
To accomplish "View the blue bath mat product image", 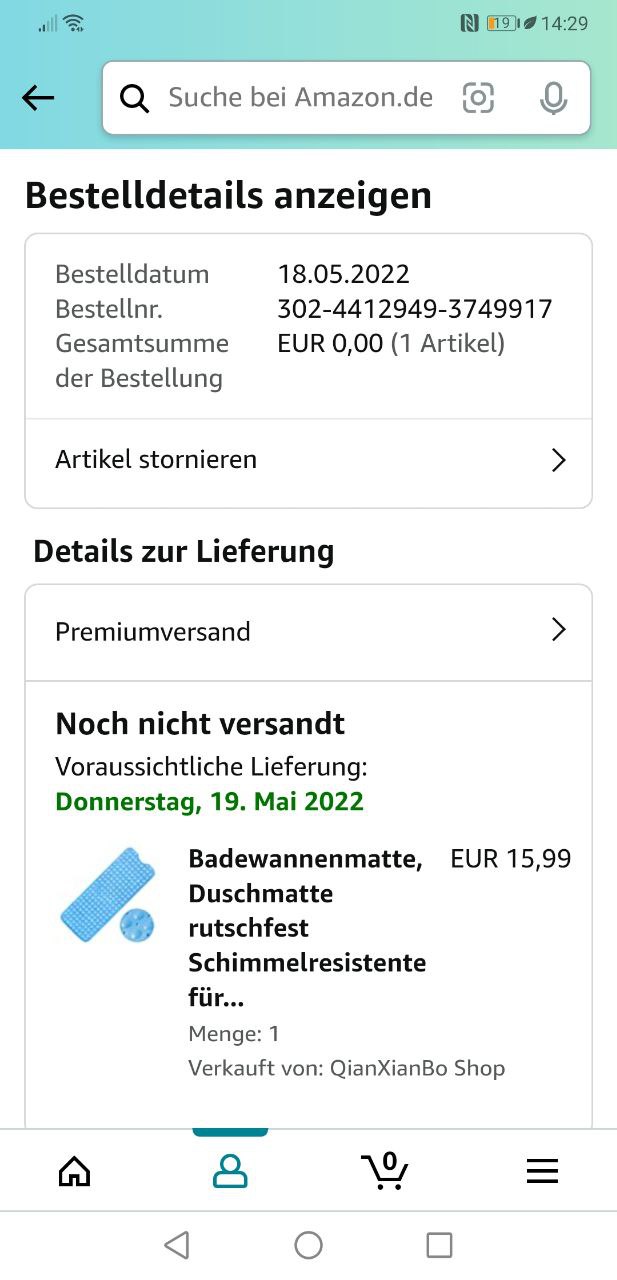I will tap(108, 895).
